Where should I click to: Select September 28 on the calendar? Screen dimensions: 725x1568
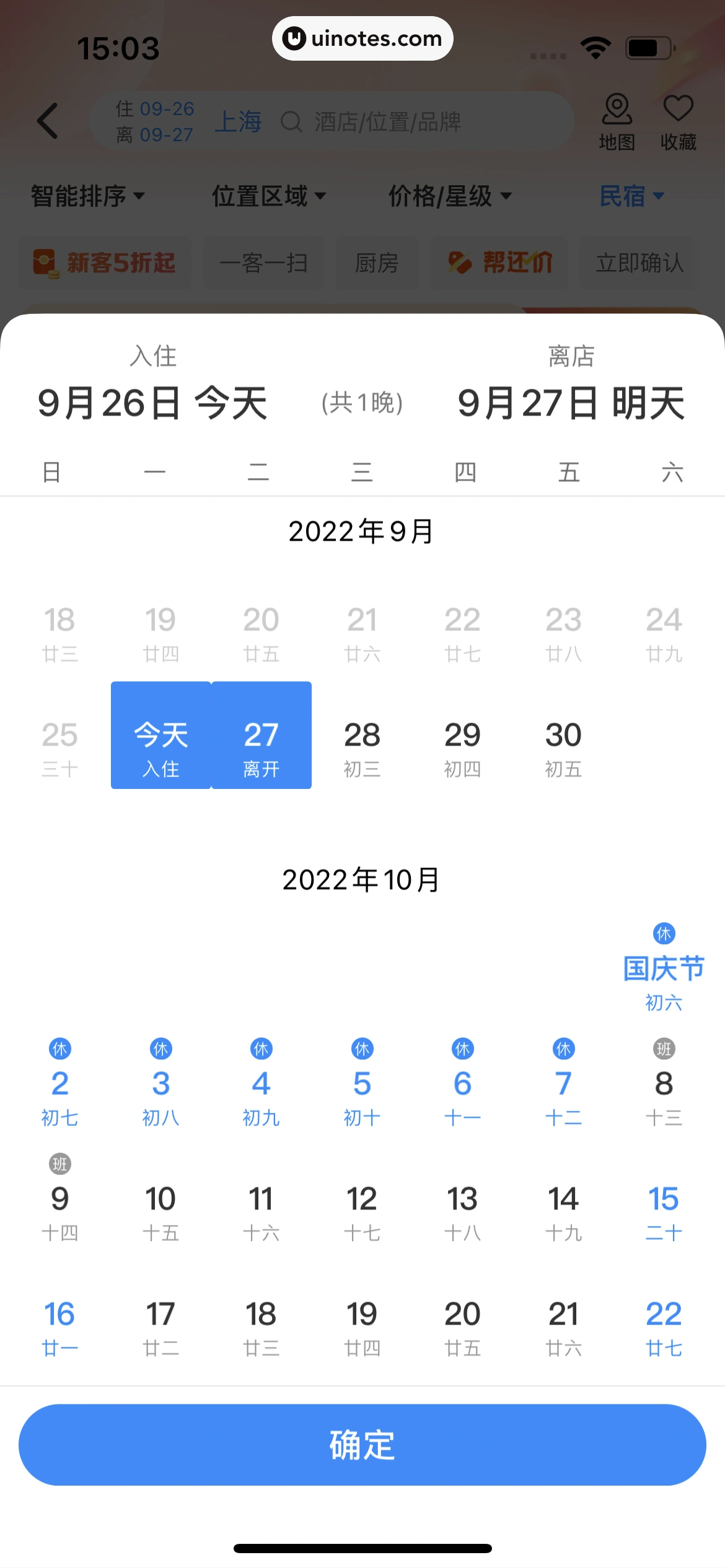(x=362, y=747)
